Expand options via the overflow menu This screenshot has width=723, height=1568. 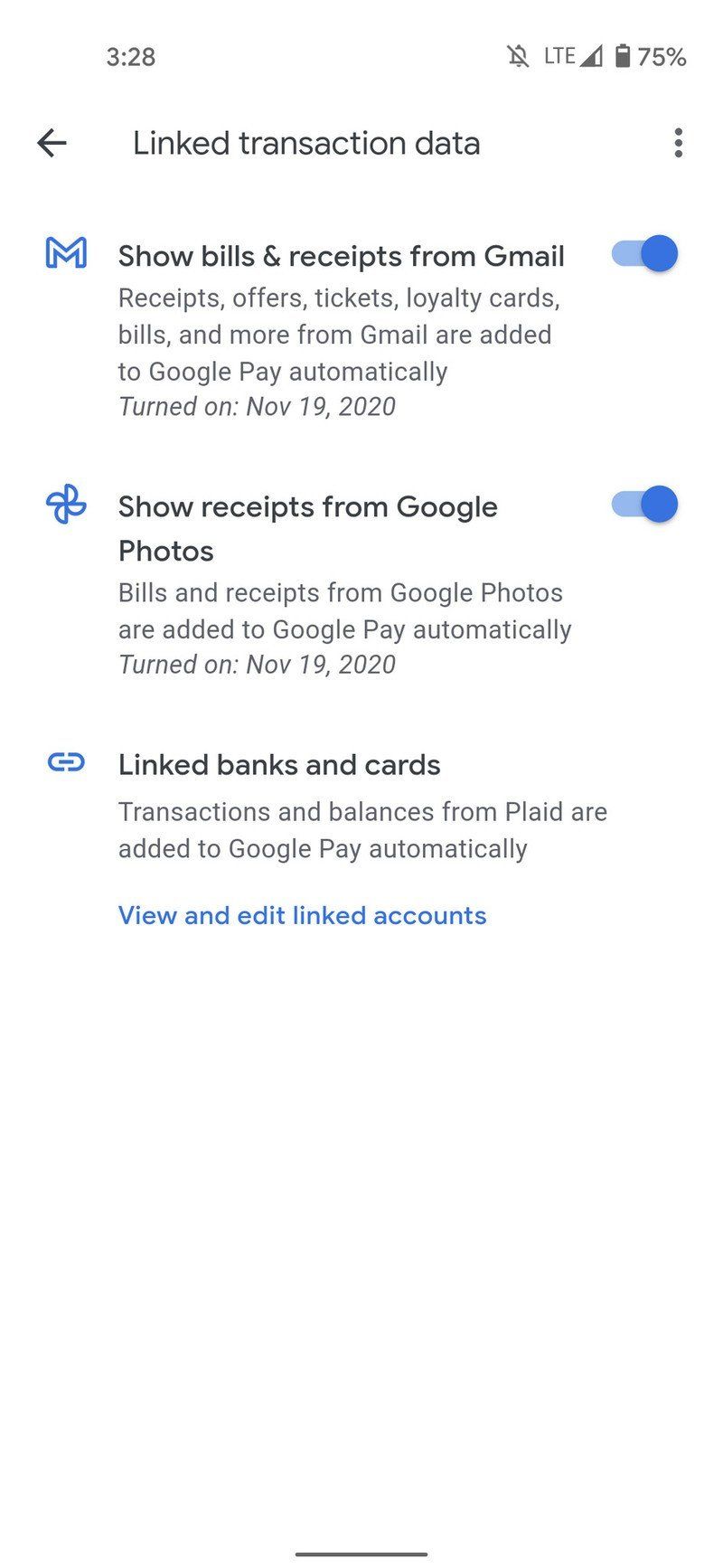point(678,142)
